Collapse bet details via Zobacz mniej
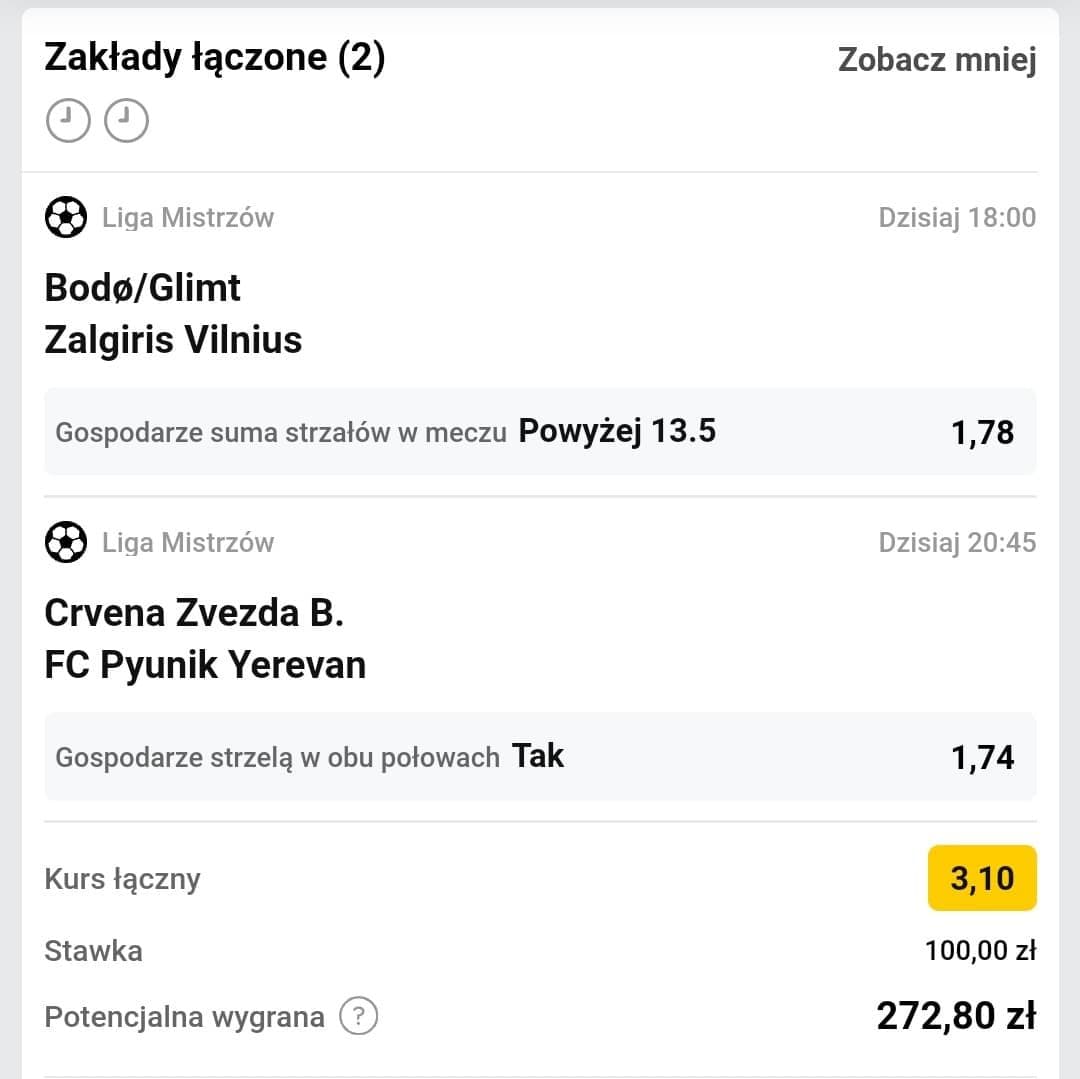The width and height of the screenshot is (1080, 1079). point(936,60)
